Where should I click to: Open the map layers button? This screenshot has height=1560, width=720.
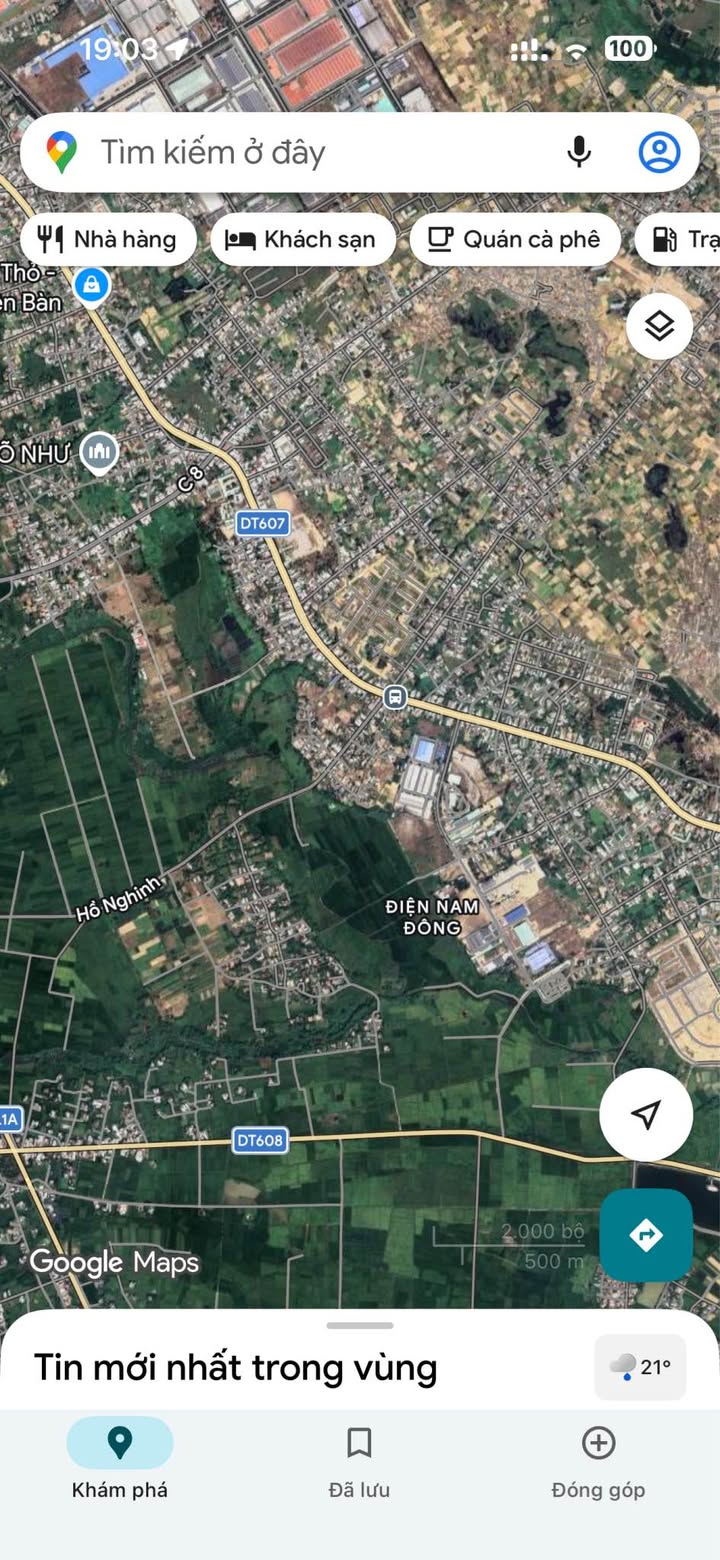[659, 326]
